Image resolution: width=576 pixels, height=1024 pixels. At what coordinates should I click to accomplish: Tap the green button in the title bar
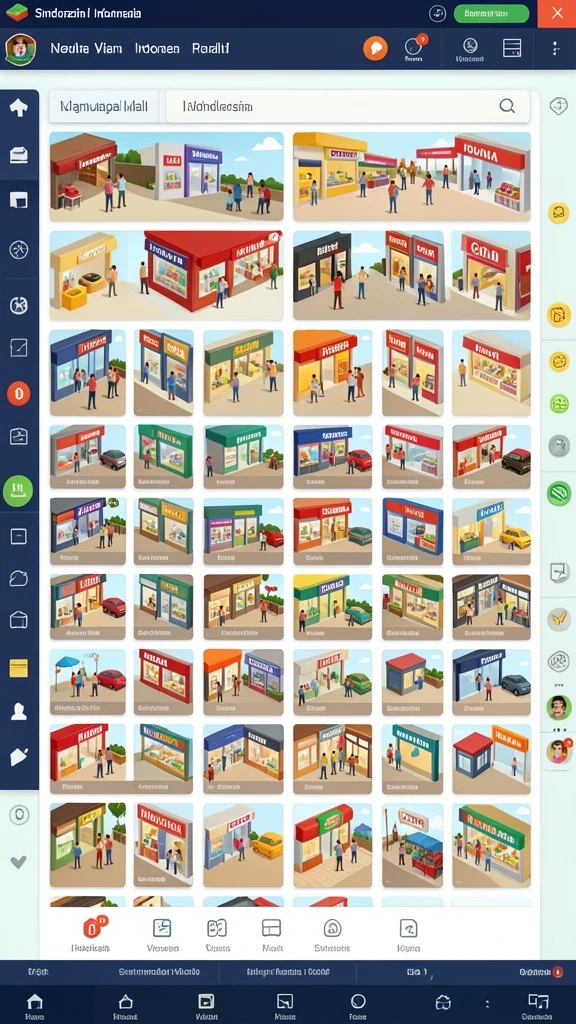click(x=491, y=13)
